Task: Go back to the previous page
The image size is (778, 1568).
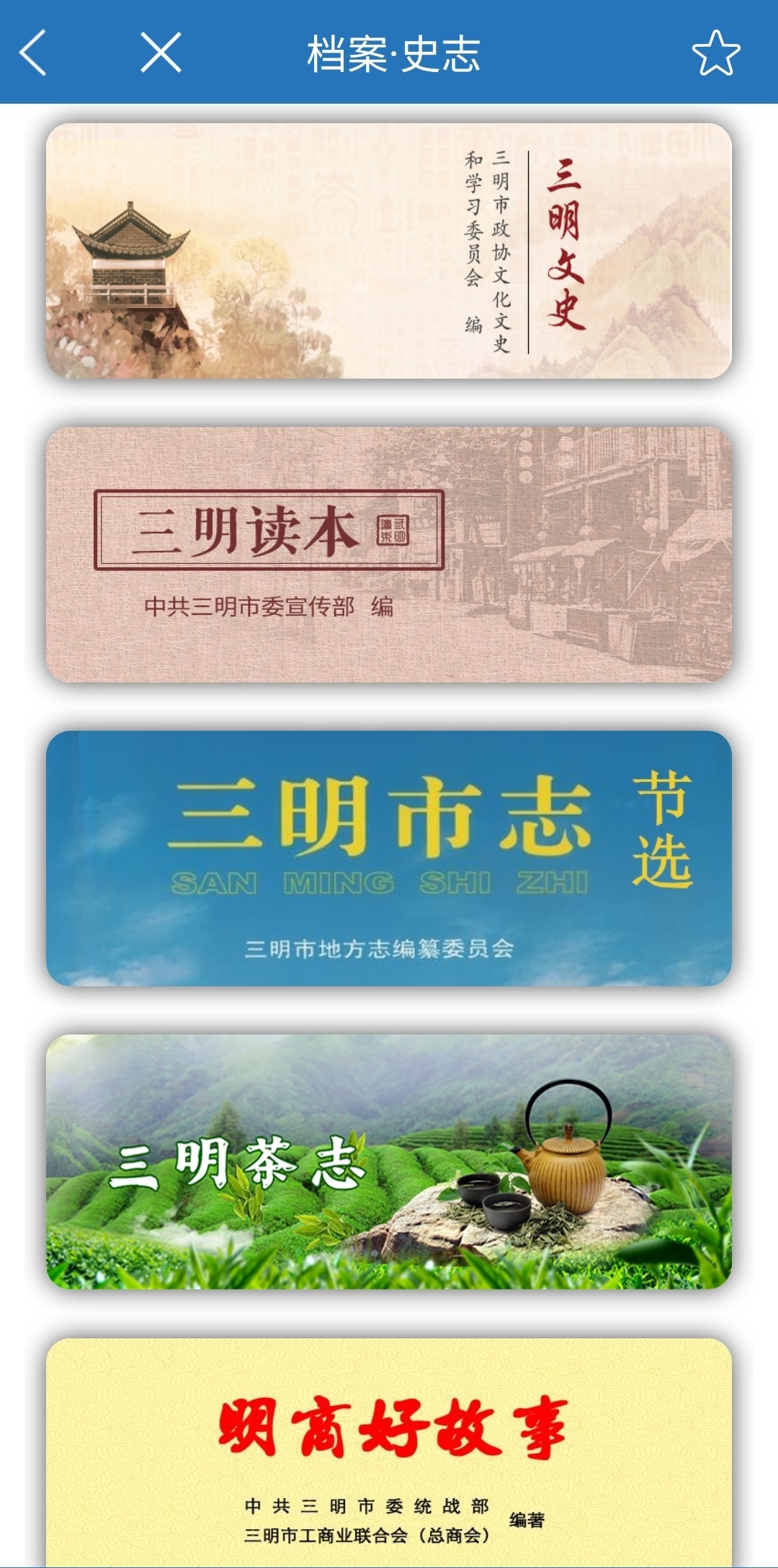Action: coord(33,53)
